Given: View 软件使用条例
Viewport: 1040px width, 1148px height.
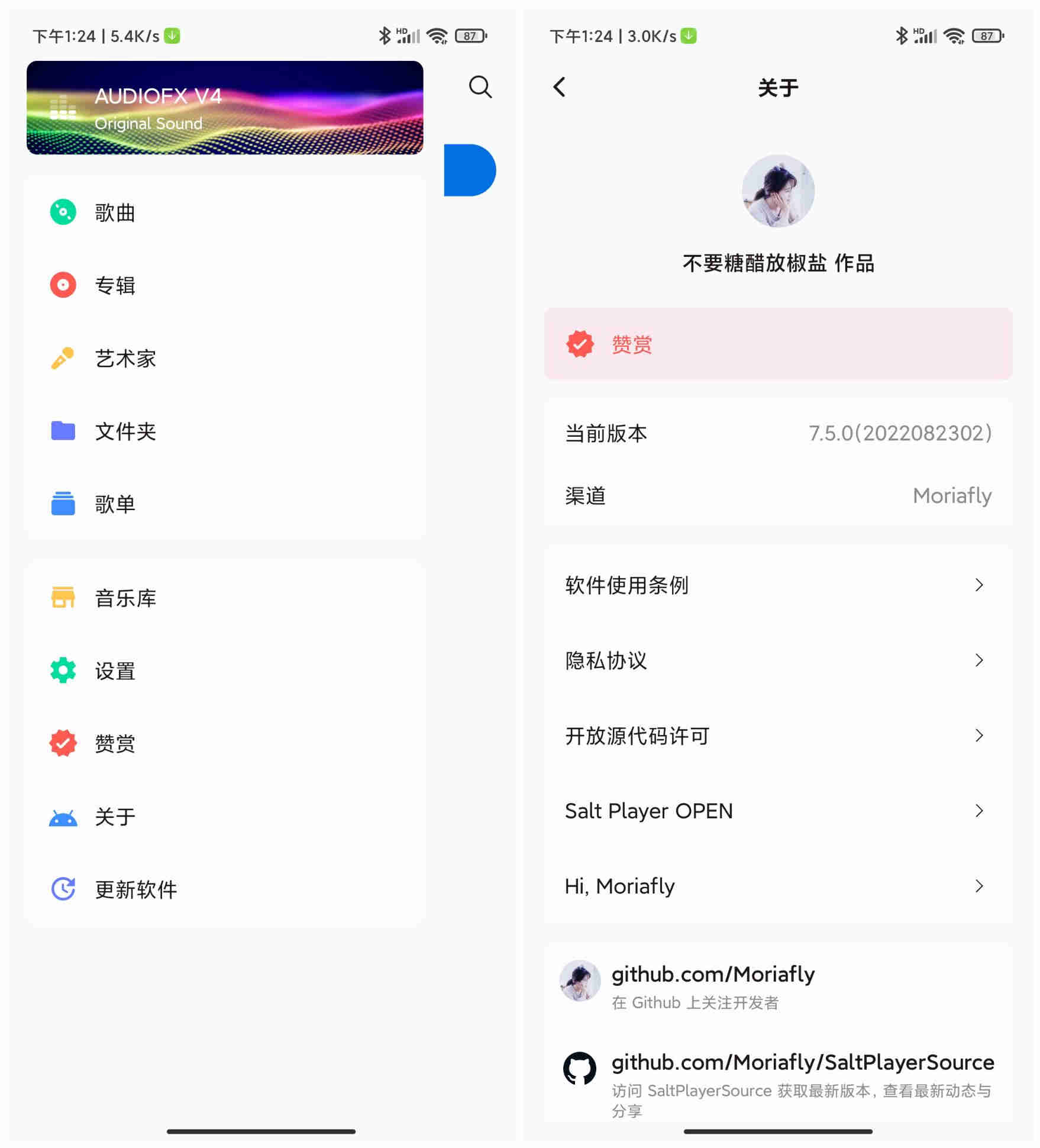Looking at the screenshot, I should click(777, 585).
